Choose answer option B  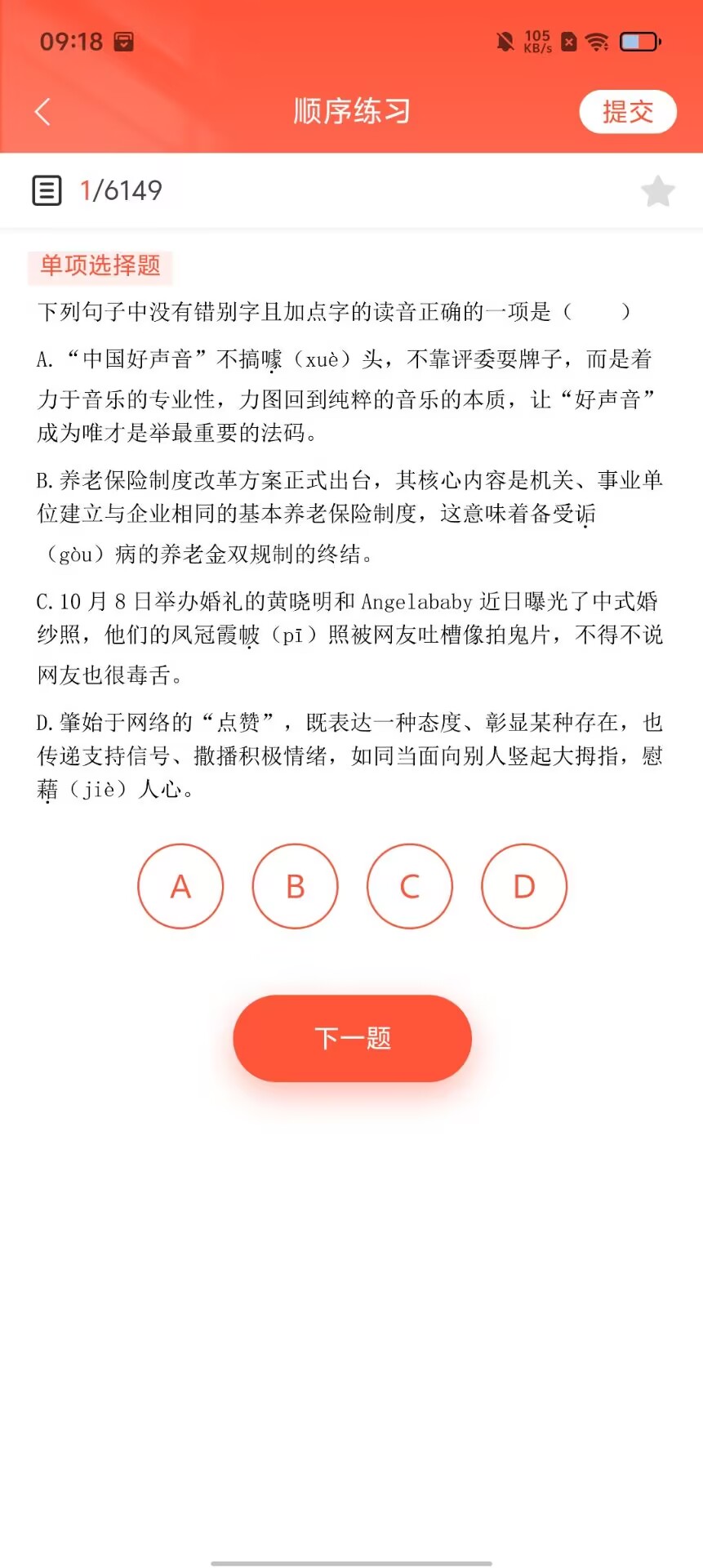(295, 886)
